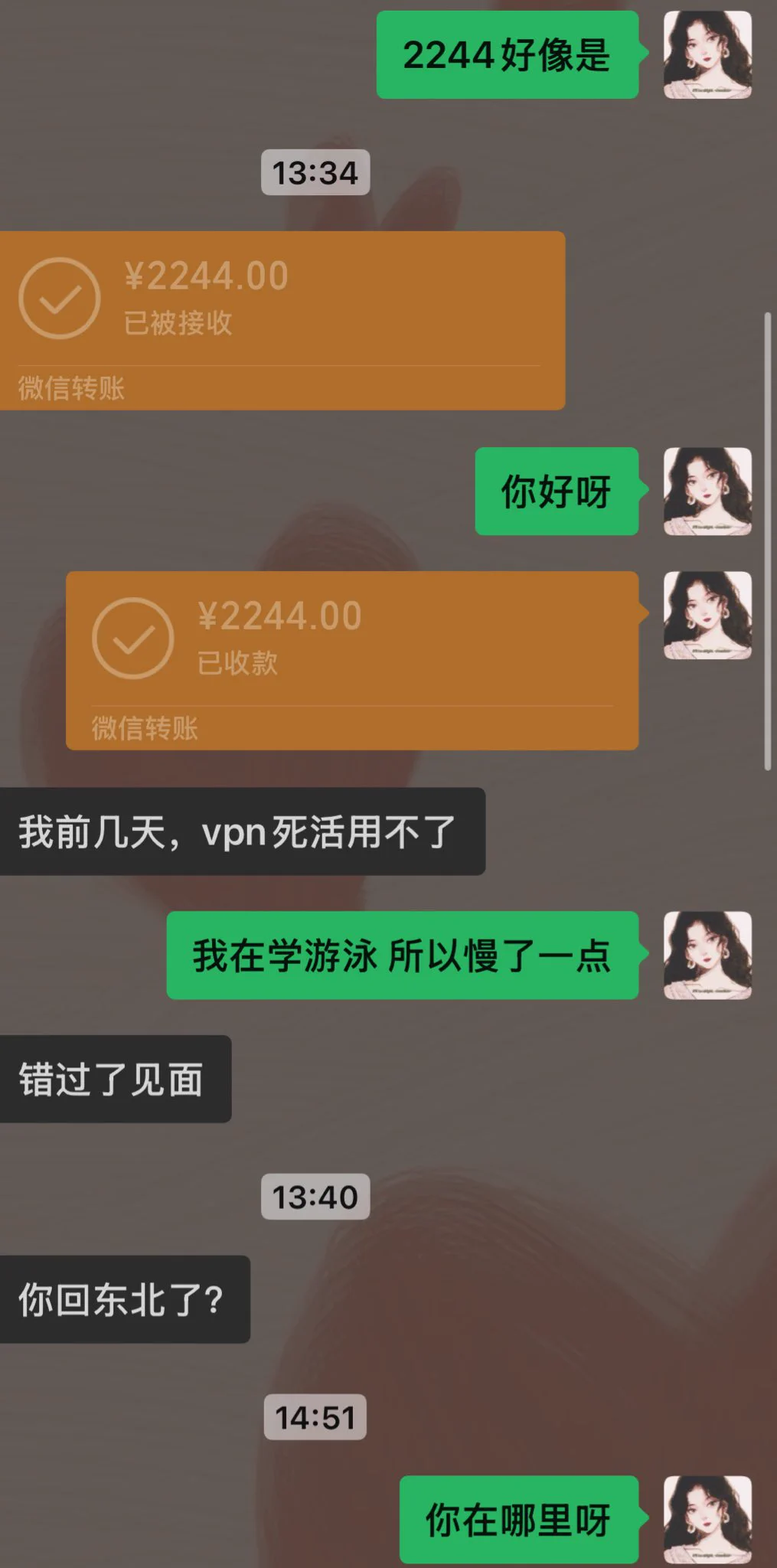Open the received ¥2244.00 transfer marked 已被接收
This screenshot has height=1568, width=777.
tap(282, 319)
